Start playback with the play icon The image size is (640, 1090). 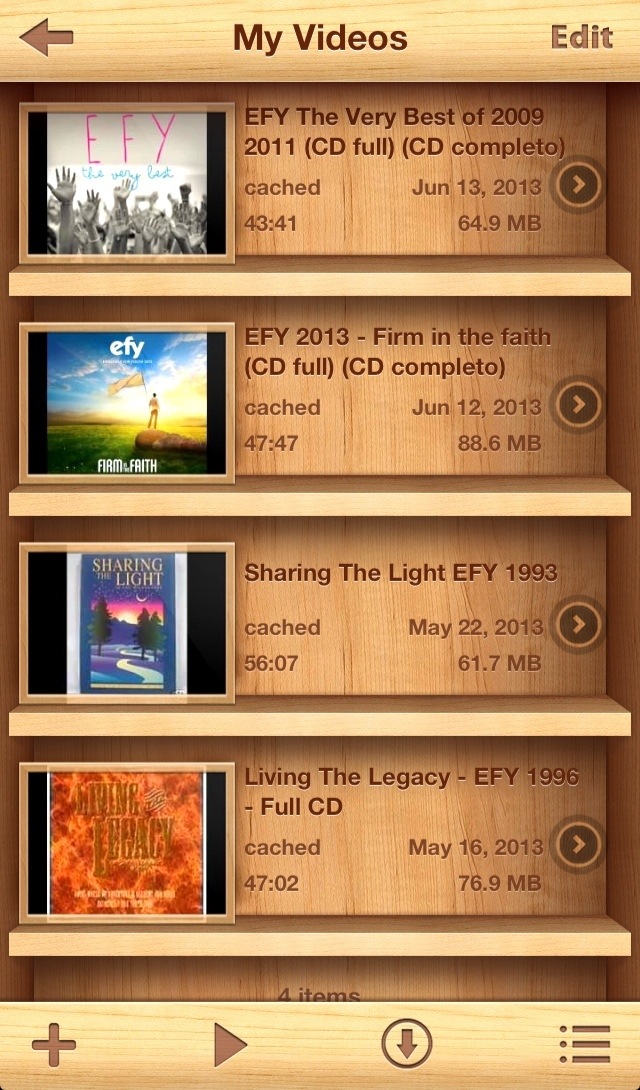tap(230, 1044)
